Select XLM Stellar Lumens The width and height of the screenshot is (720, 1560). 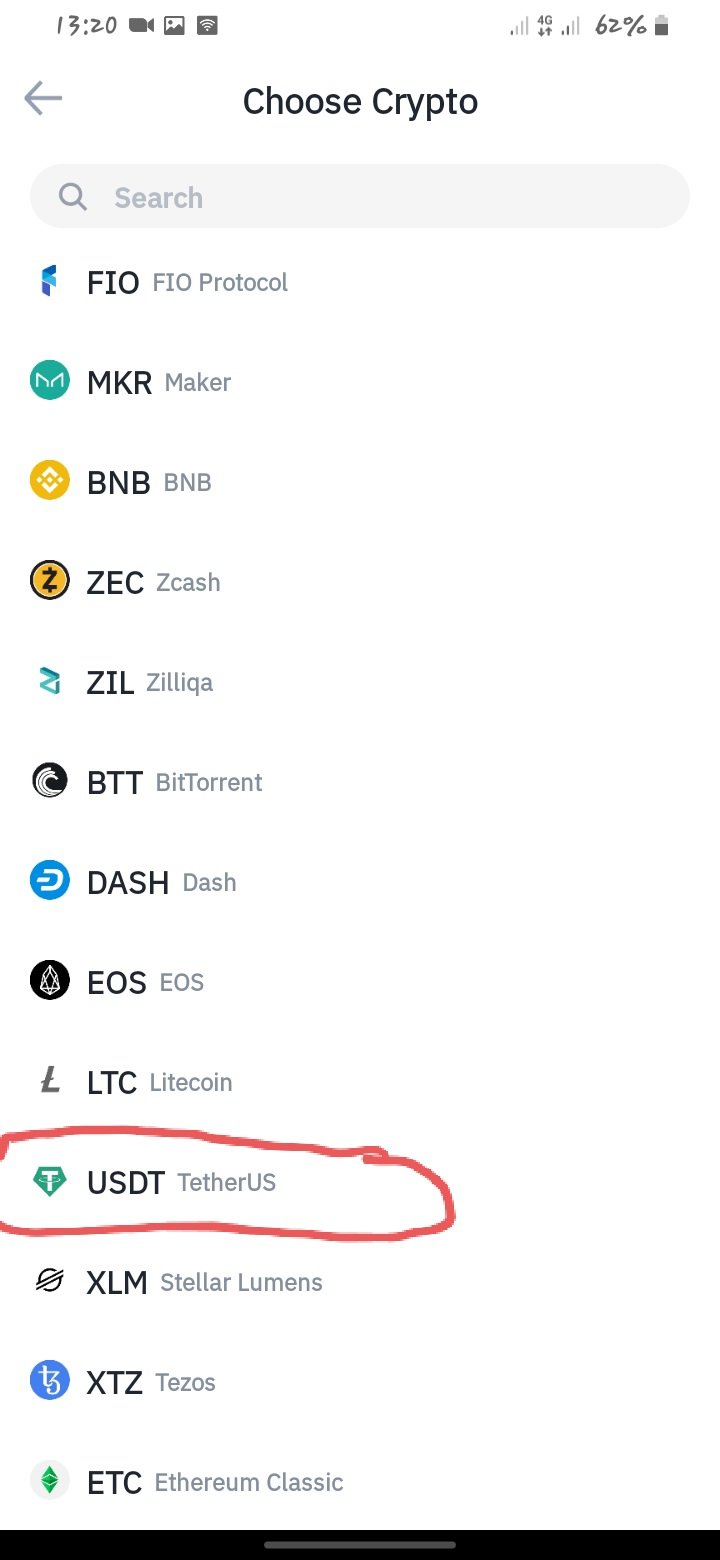[x=360, y=1282]
